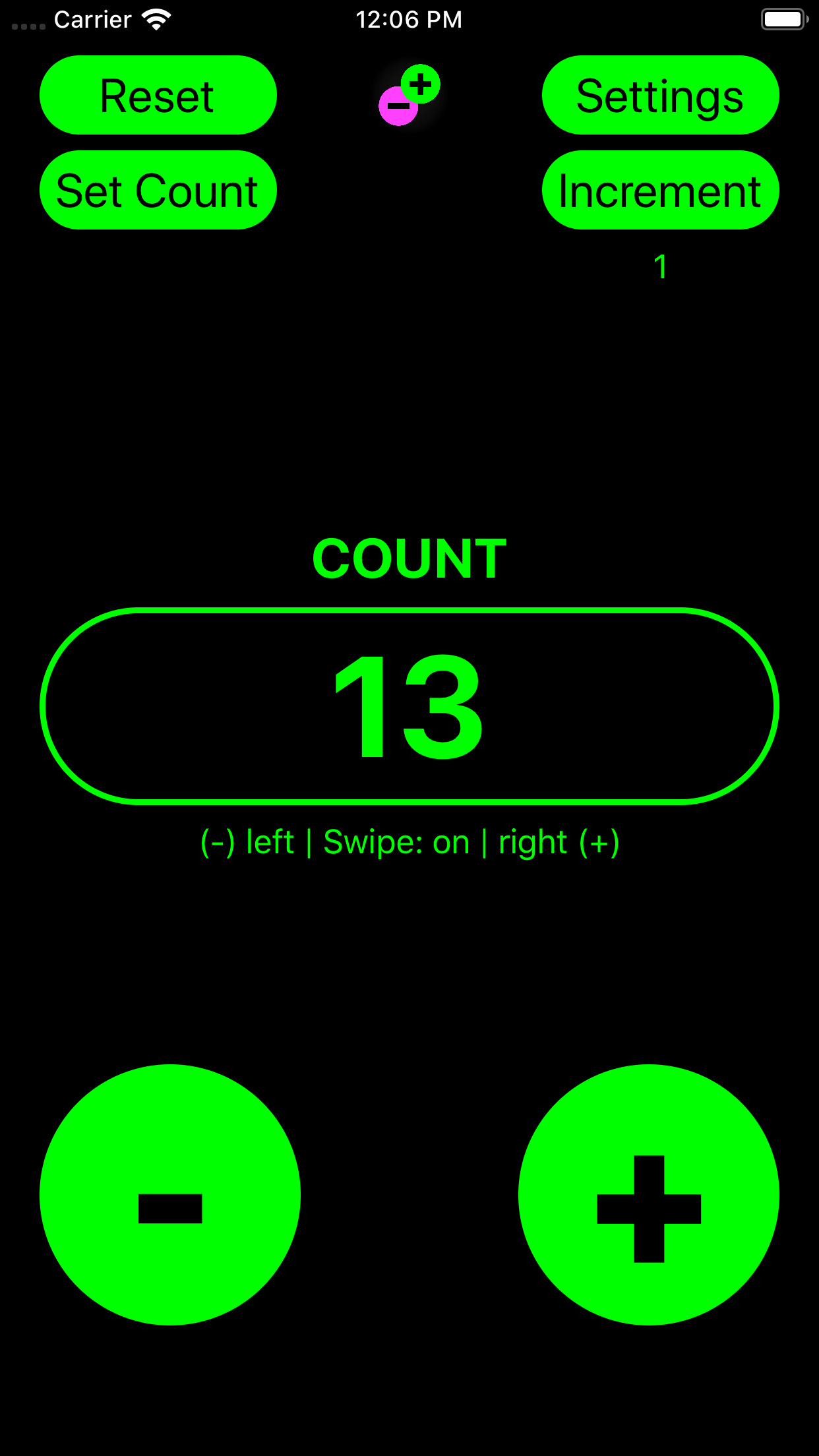Decrease the count with the minus button
The width and height of the screenshot is (819, 1456).
[170, 1194]
